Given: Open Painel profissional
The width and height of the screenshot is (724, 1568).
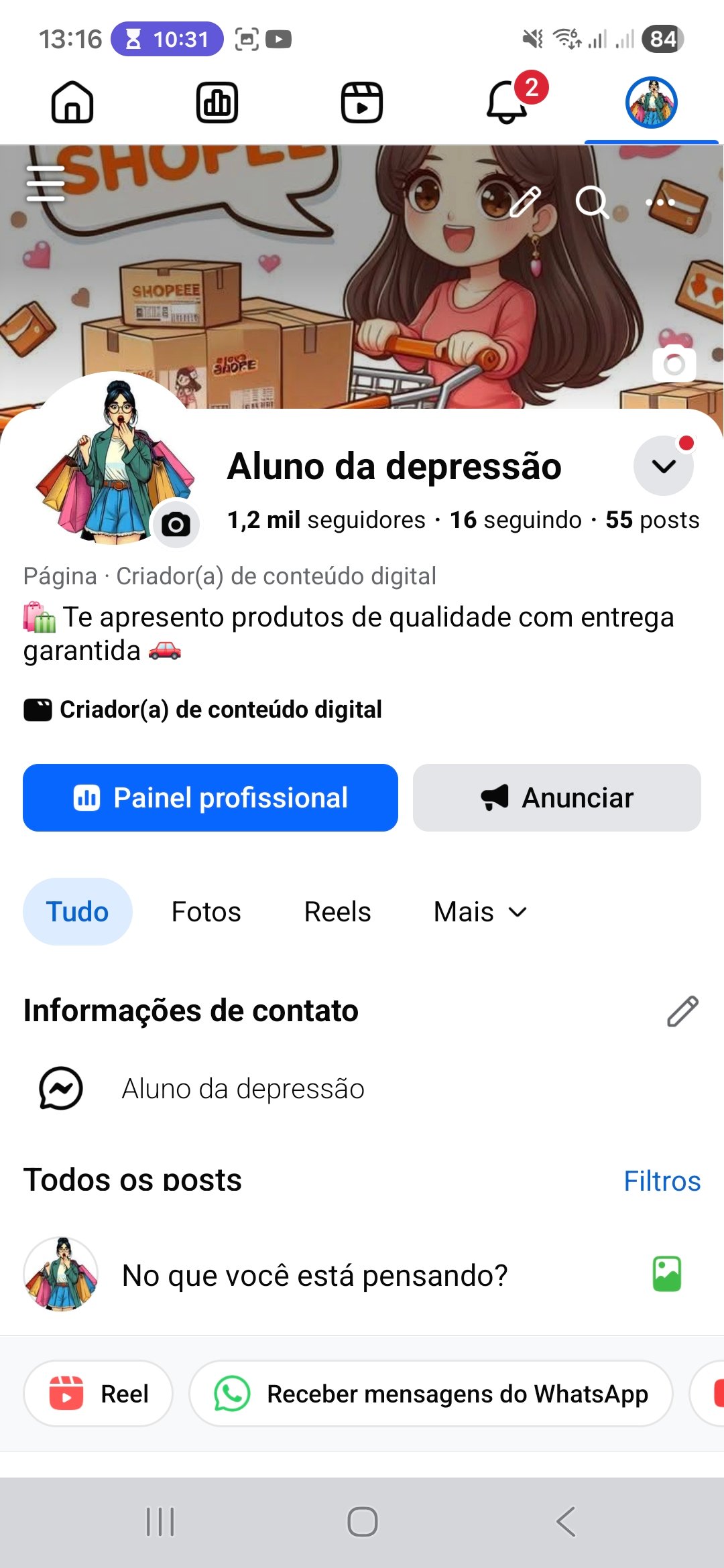Looking at the screenshot, I should (210, 797).
